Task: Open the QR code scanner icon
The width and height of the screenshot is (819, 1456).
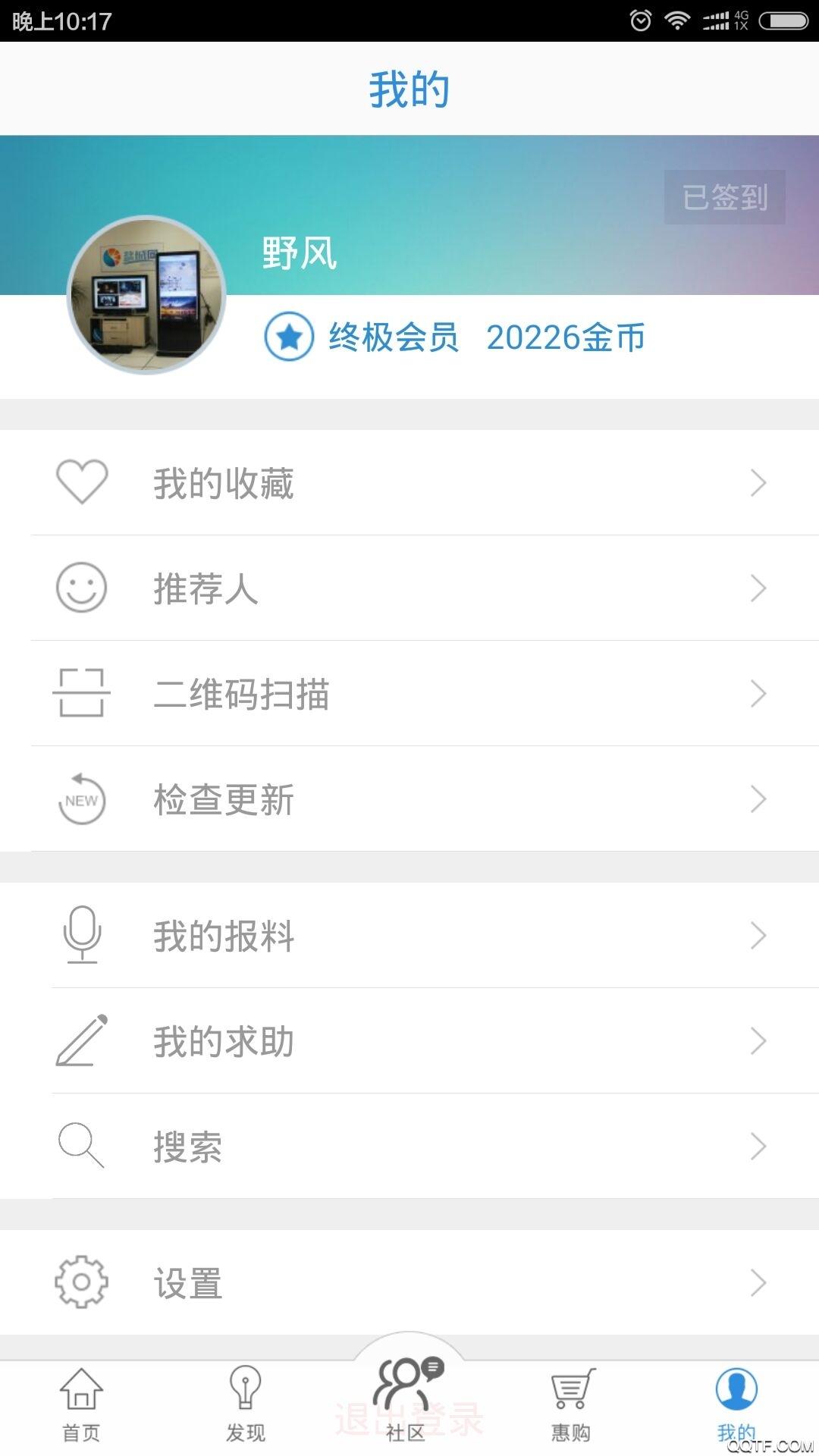Action: click(82, 693)
